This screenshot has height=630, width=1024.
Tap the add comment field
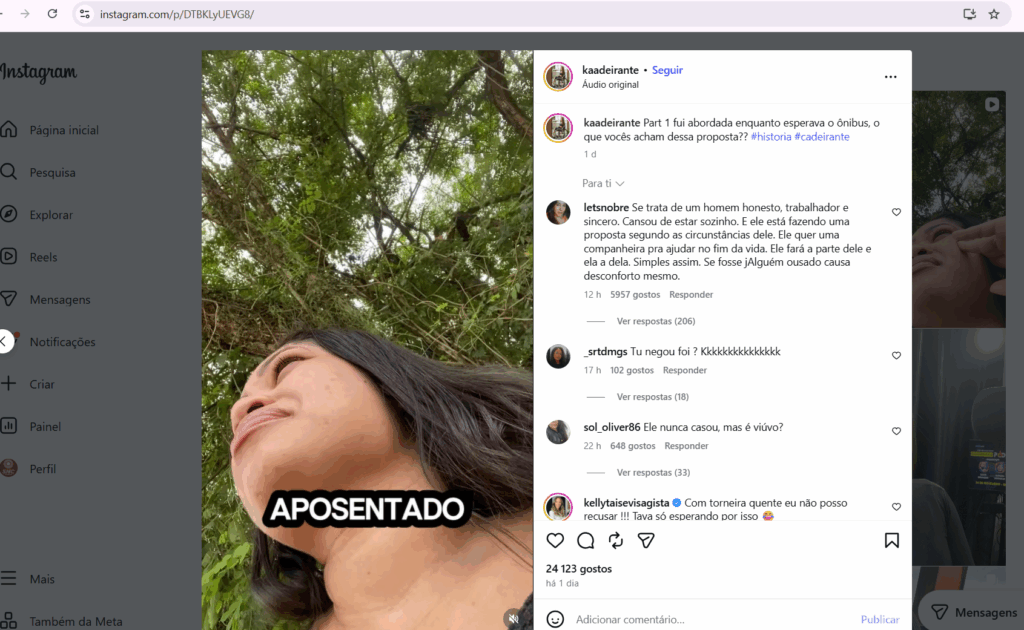pyautogui.click(x=700, y=620)
